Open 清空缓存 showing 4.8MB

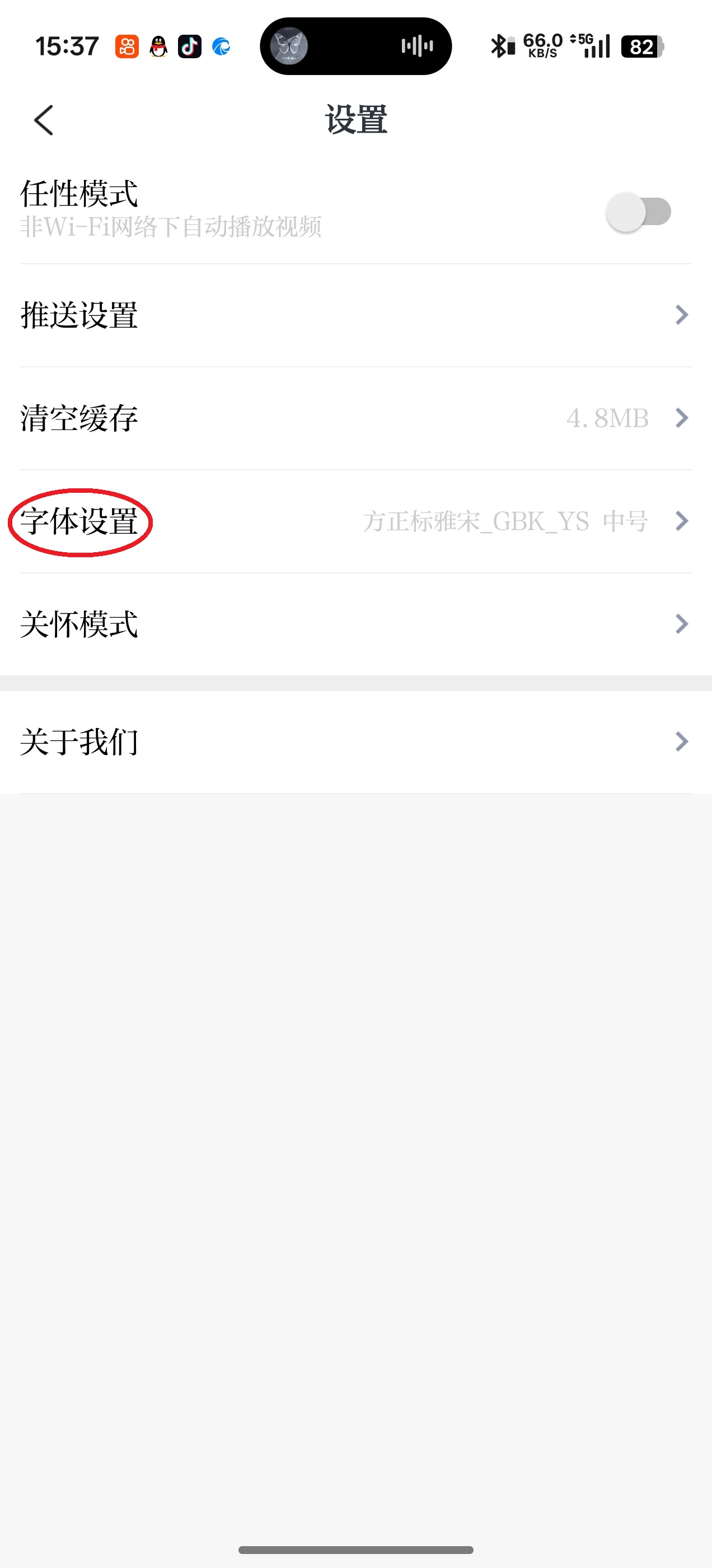[x=355, y=418]
